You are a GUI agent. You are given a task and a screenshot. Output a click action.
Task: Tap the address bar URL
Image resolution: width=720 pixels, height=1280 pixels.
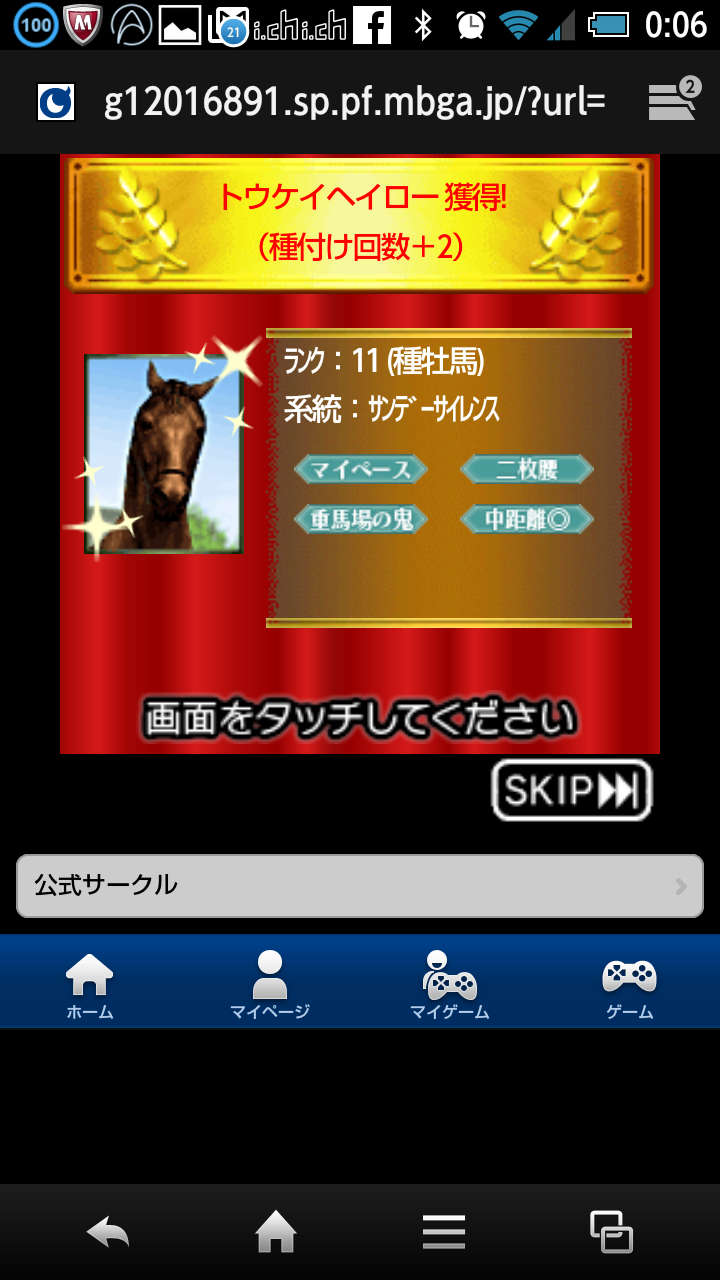tap(355, 101)
